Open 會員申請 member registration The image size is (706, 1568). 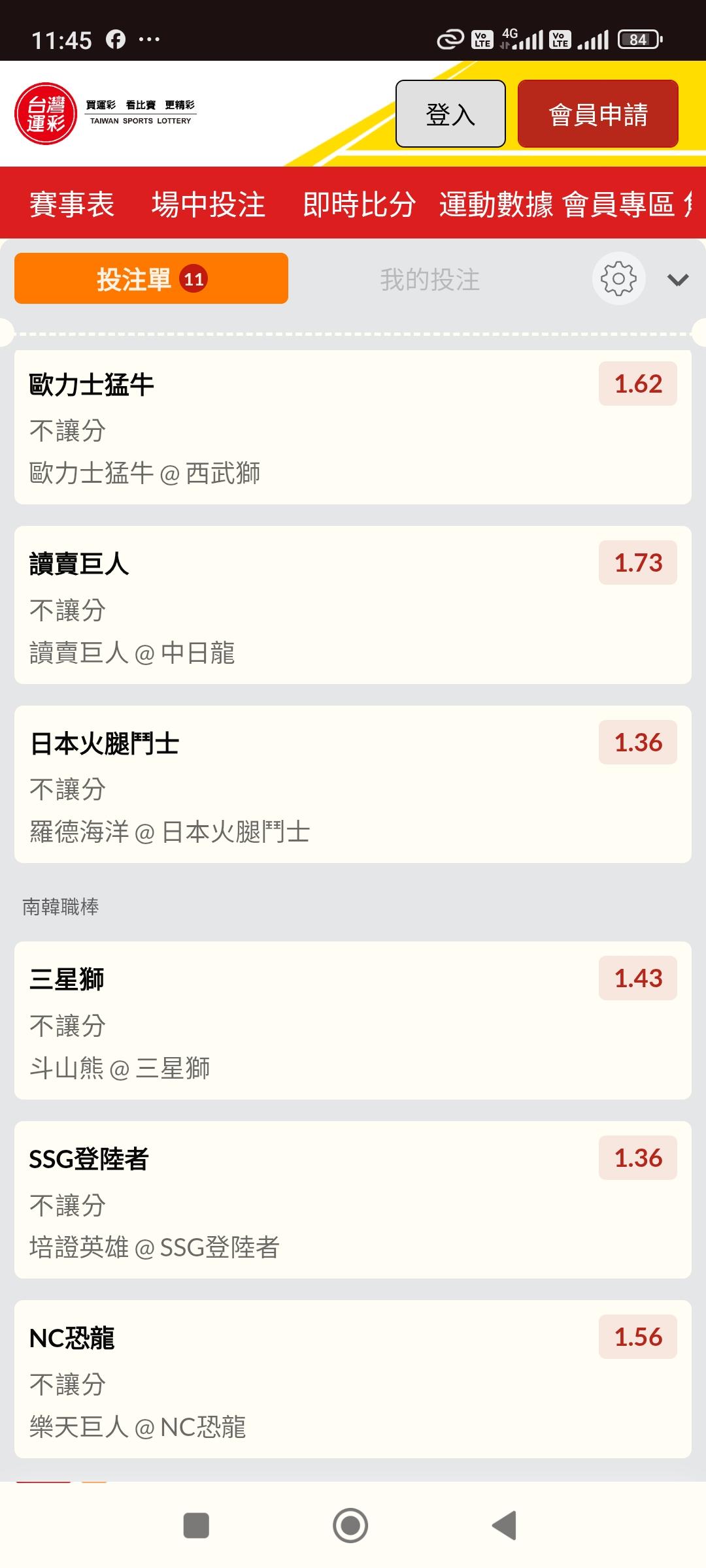597,114
